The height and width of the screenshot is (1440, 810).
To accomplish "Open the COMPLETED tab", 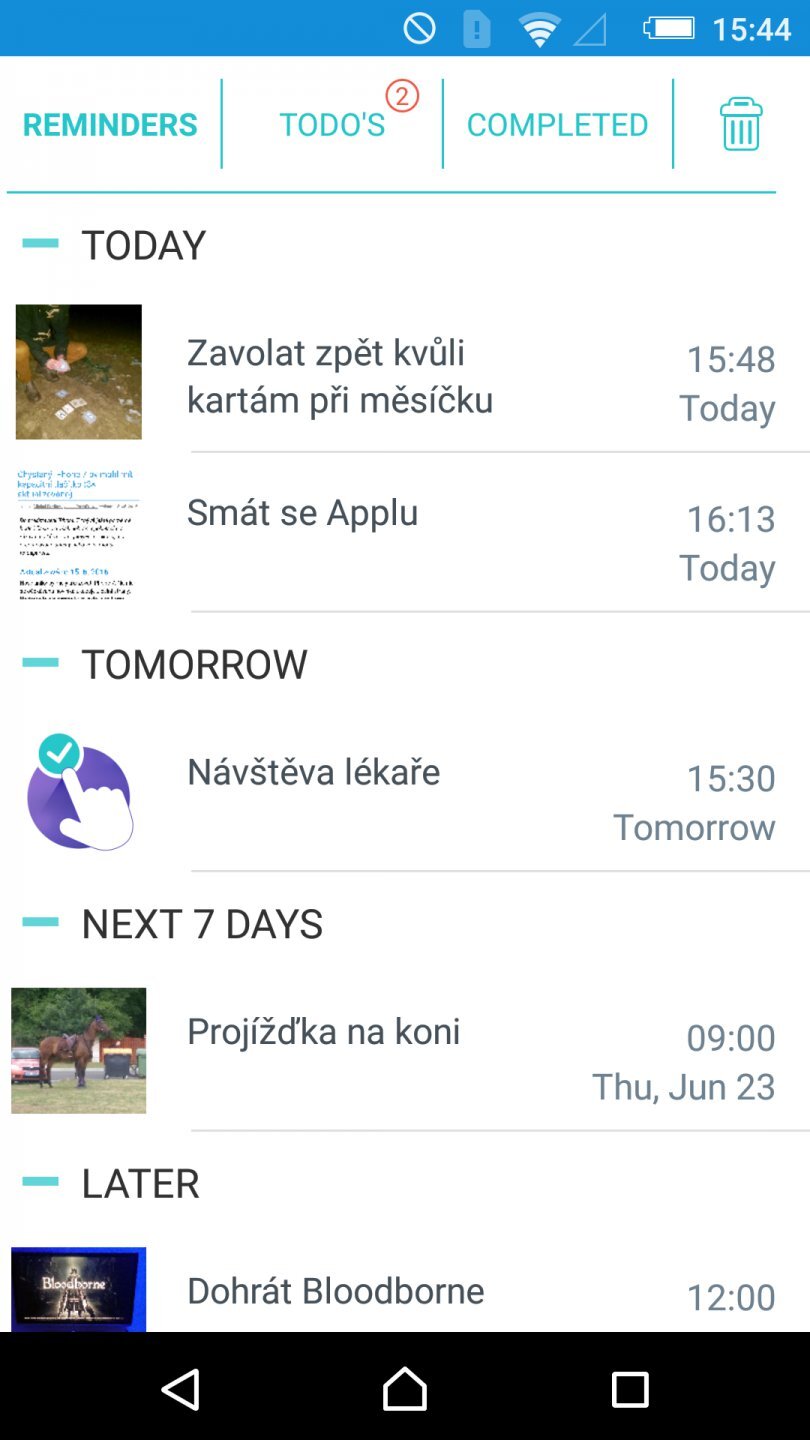I will click(557, 124).
